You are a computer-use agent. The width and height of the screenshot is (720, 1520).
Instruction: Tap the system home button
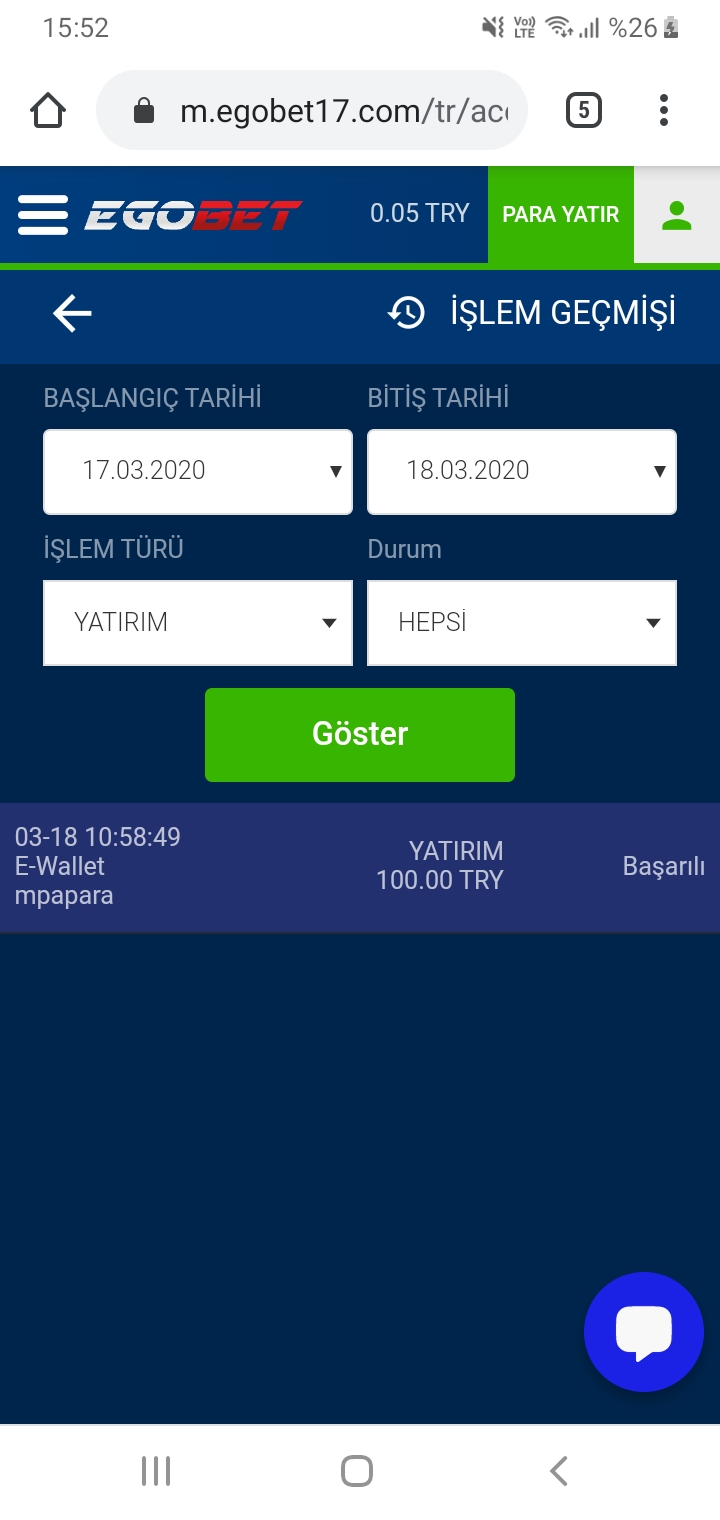(357, 1471)
